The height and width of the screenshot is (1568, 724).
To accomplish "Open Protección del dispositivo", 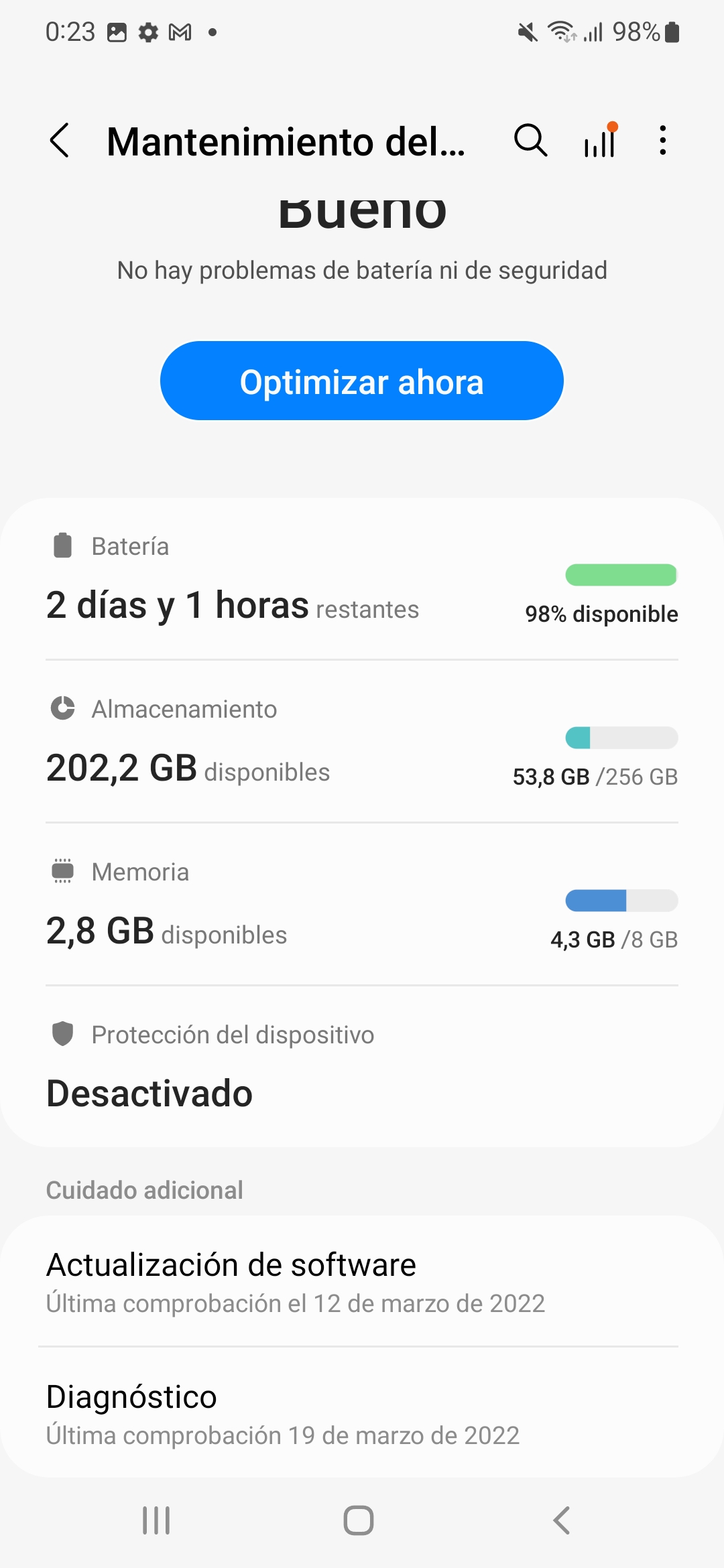I will [x=362, y=1067].
